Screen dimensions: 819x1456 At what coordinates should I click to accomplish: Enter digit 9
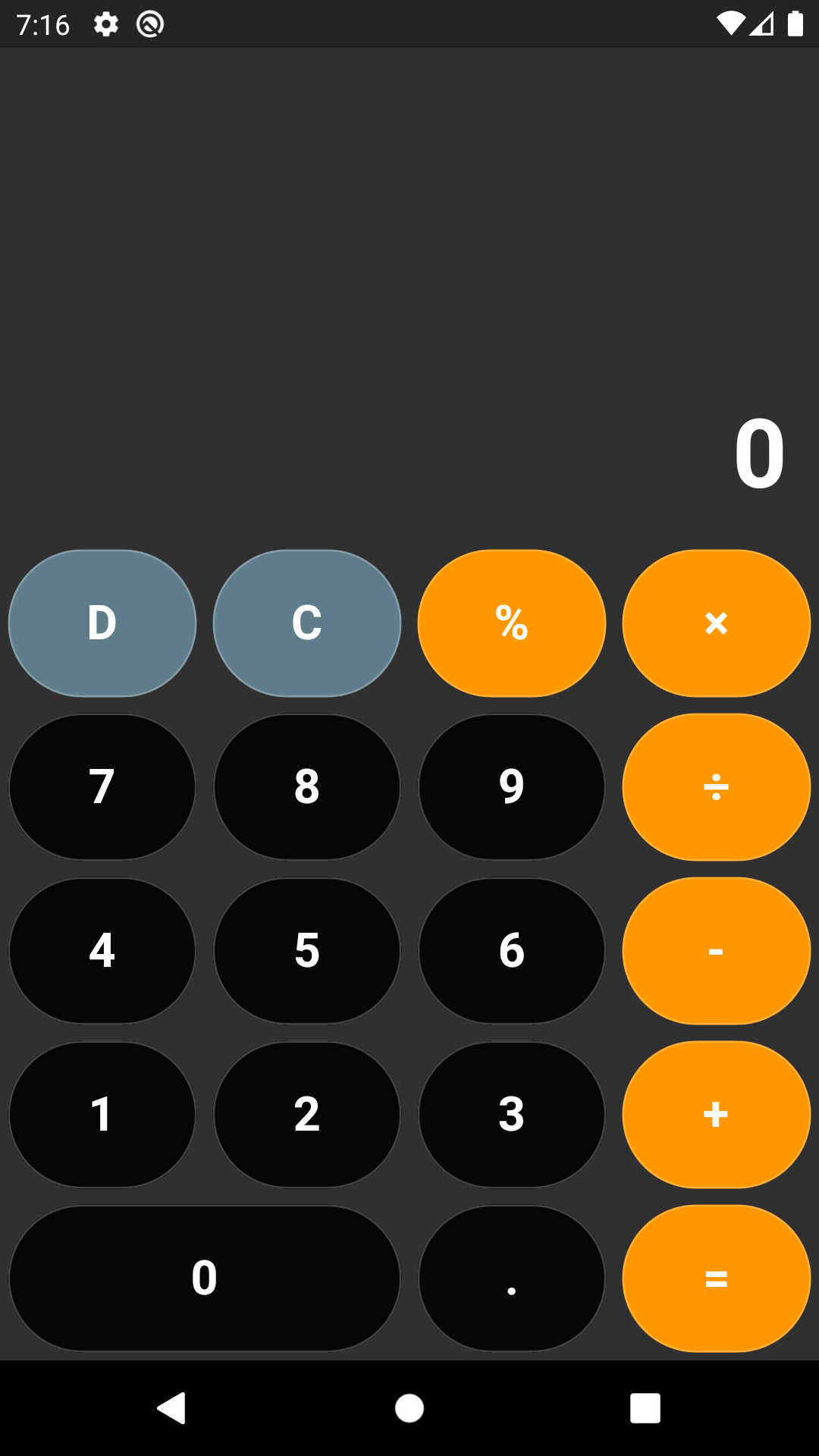(x=512, y=787)
